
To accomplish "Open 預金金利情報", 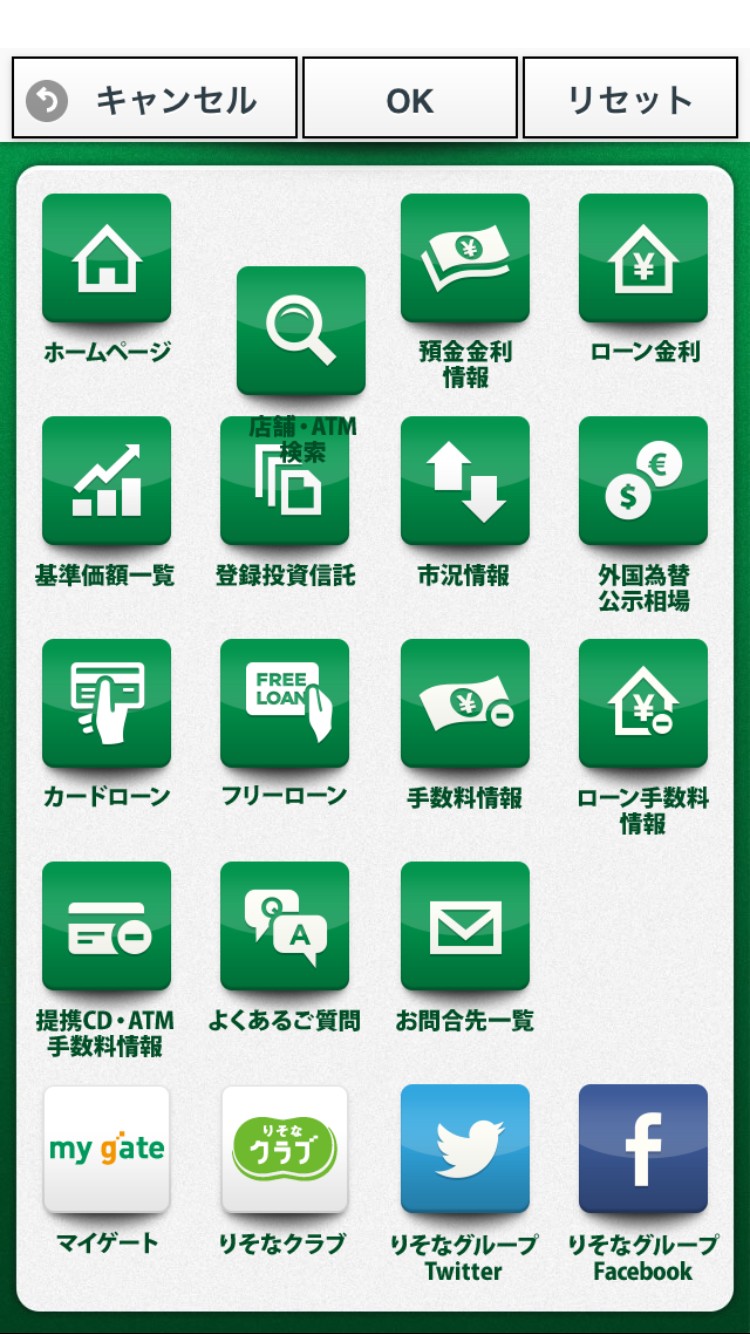I will click(x=465, y=259).
